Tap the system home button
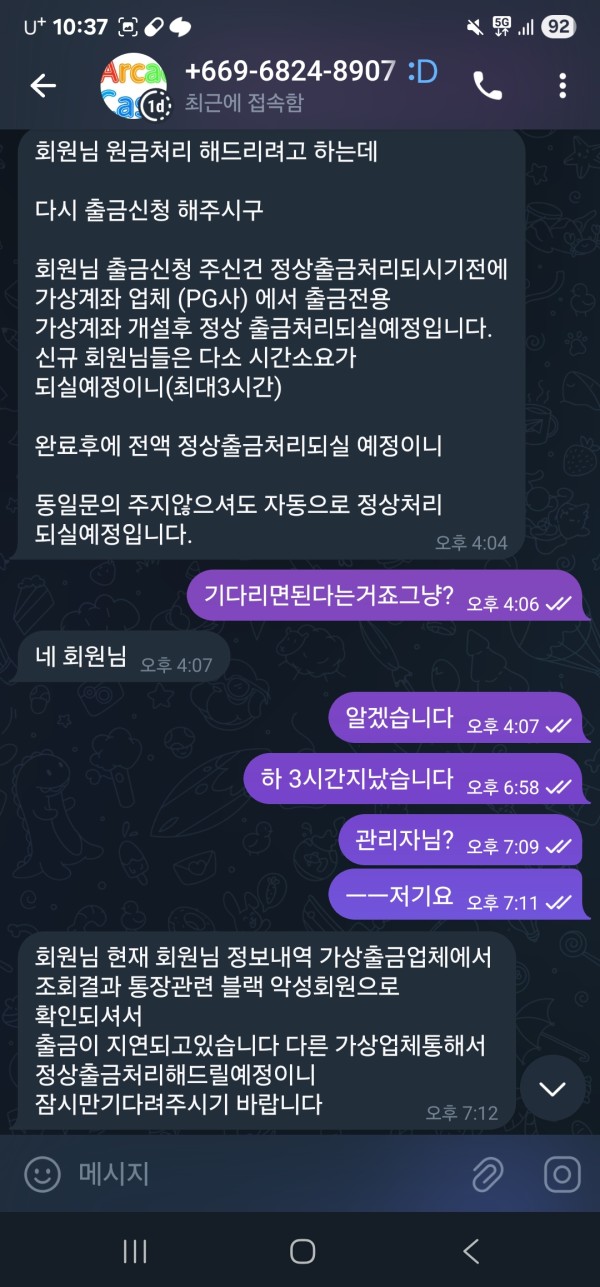The width and height of the screenshot is (600, 1287). tap(301, 1251)
